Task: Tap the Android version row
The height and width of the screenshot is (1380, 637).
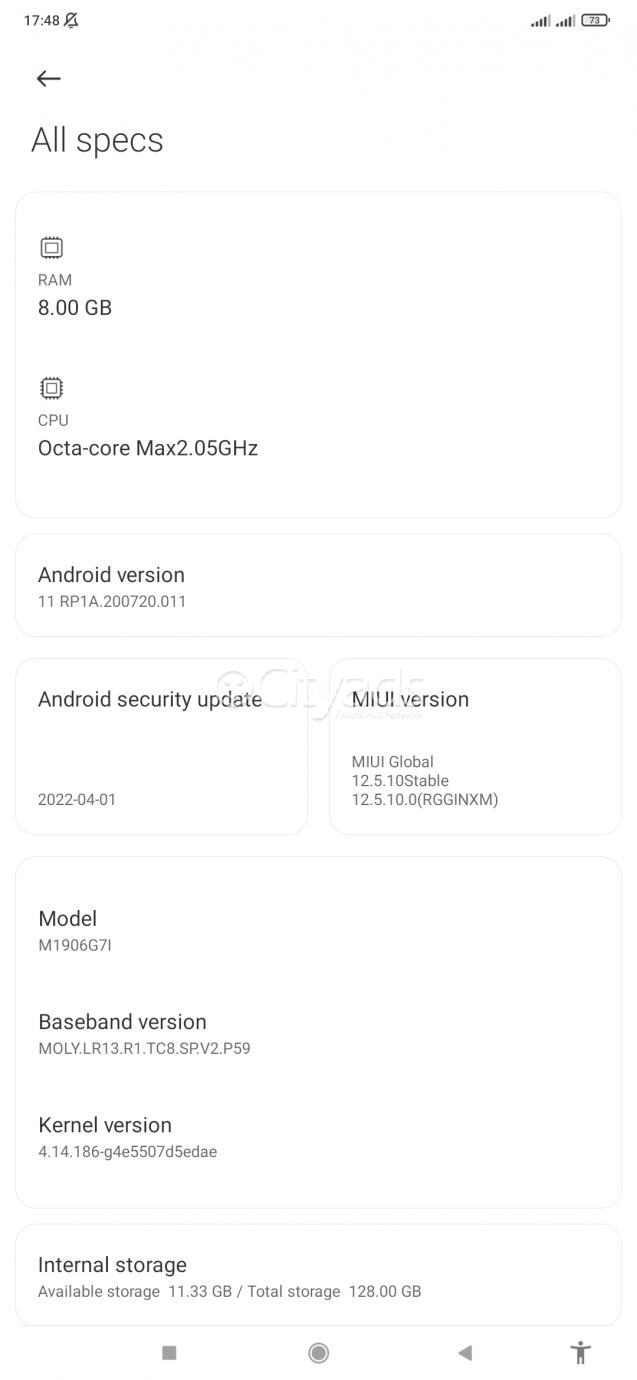Action: click(318, 586)
